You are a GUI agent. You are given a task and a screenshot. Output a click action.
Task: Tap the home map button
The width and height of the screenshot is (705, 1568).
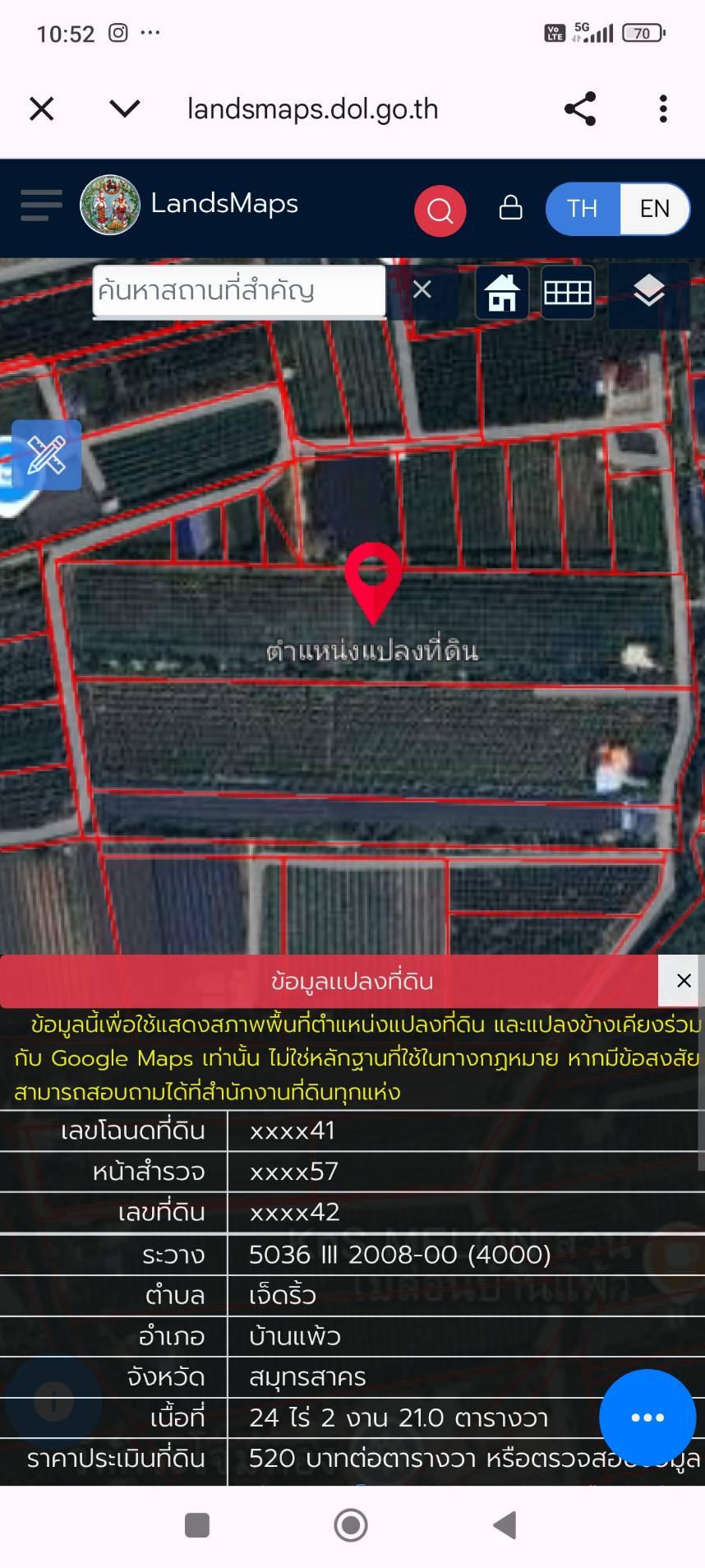pyautogui.click(x=501, y=292)
